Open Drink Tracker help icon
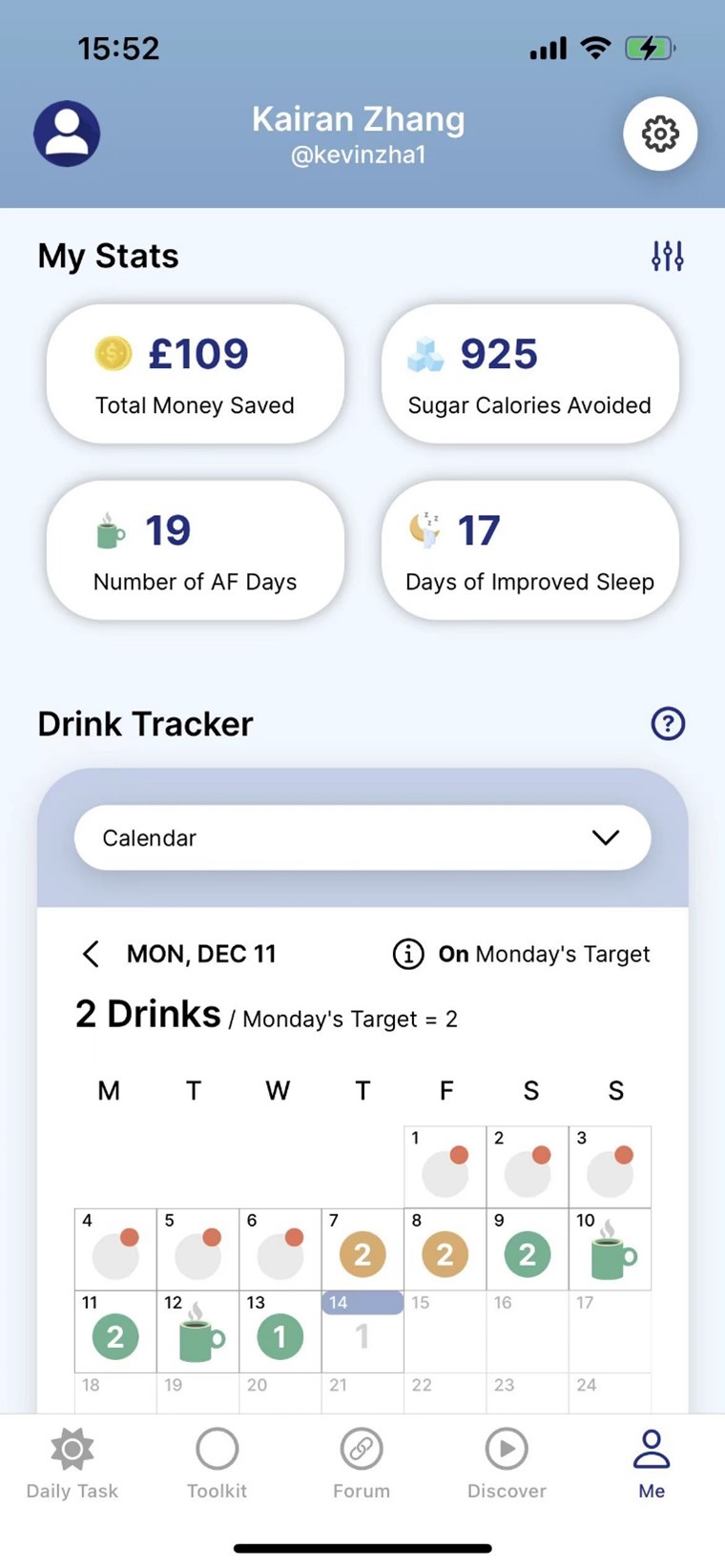 [x=667, y=724]
